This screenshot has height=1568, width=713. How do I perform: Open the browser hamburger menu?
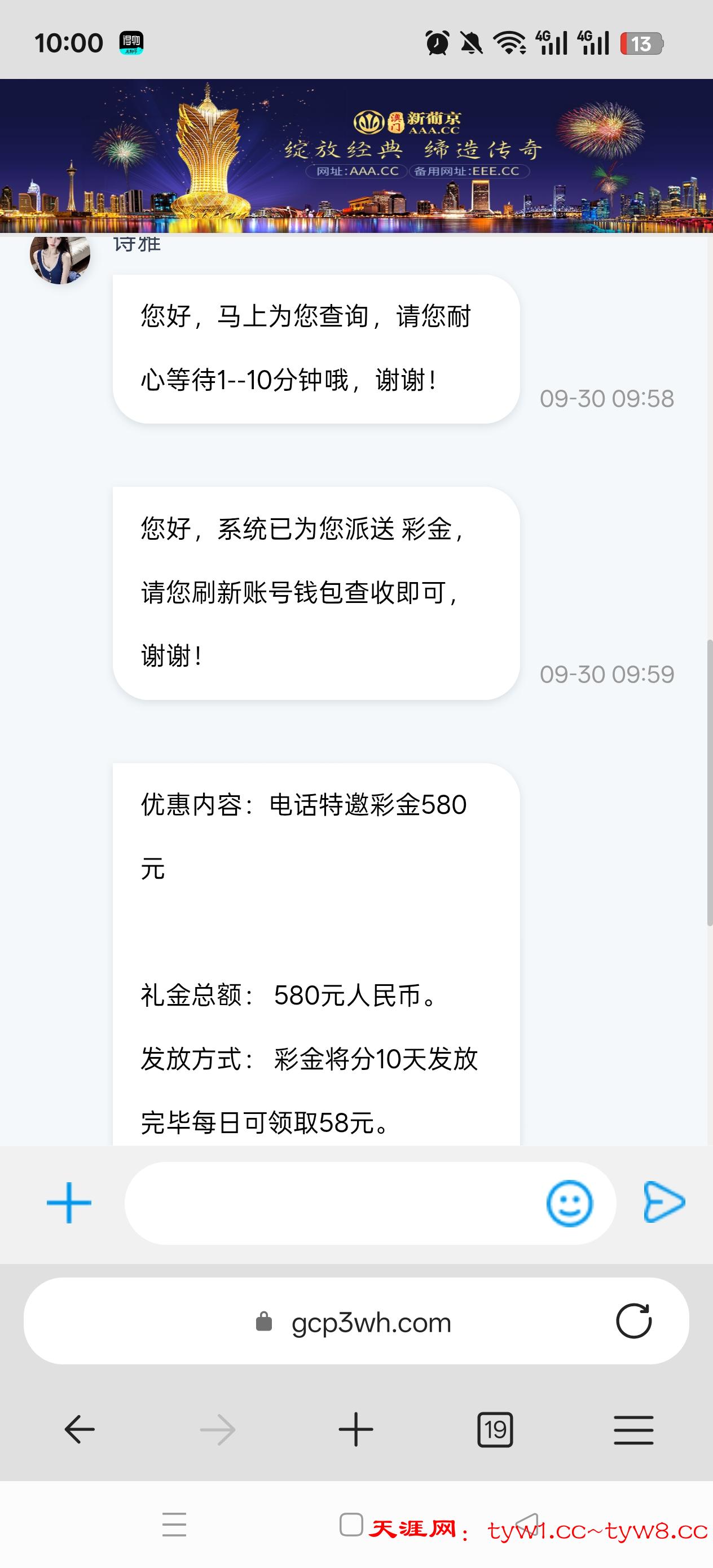pyautogui.click(x=633, y=1429)
